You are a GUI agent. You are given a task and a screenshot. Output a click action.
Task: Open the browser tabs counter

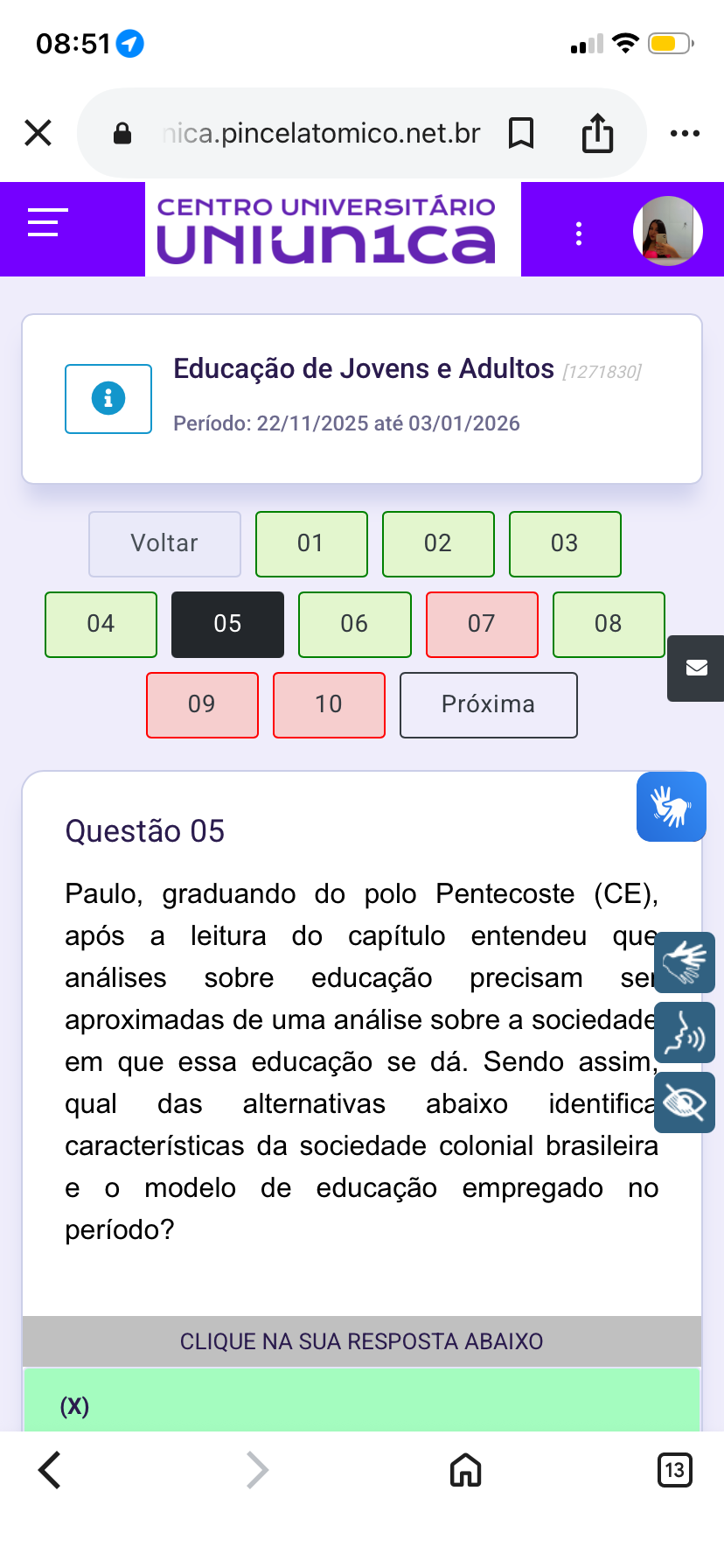pyautogui.click(x=674, y=1469)
